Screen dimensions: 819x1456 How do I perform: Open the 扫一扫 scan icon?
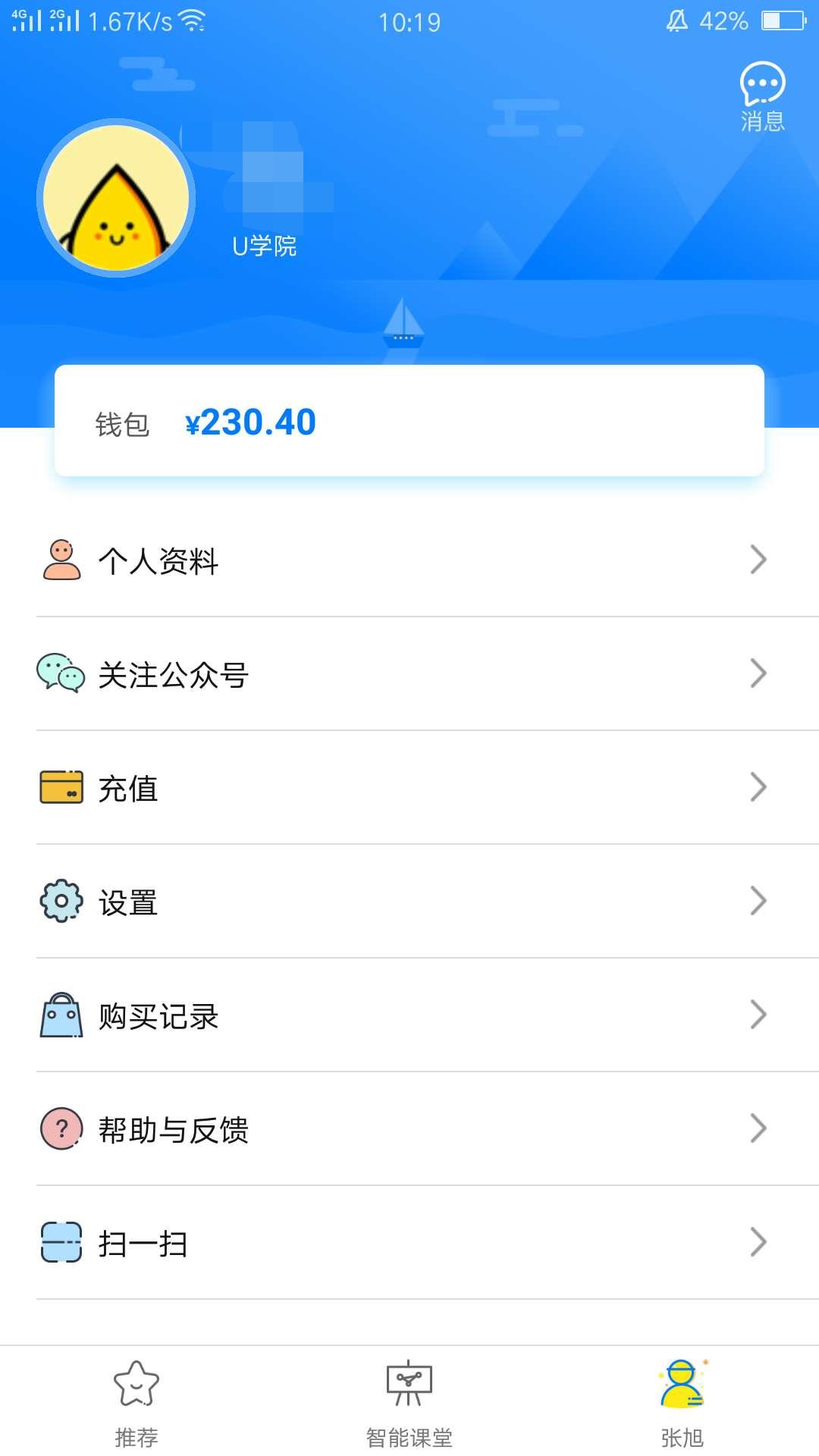[x=61, y=1243]
